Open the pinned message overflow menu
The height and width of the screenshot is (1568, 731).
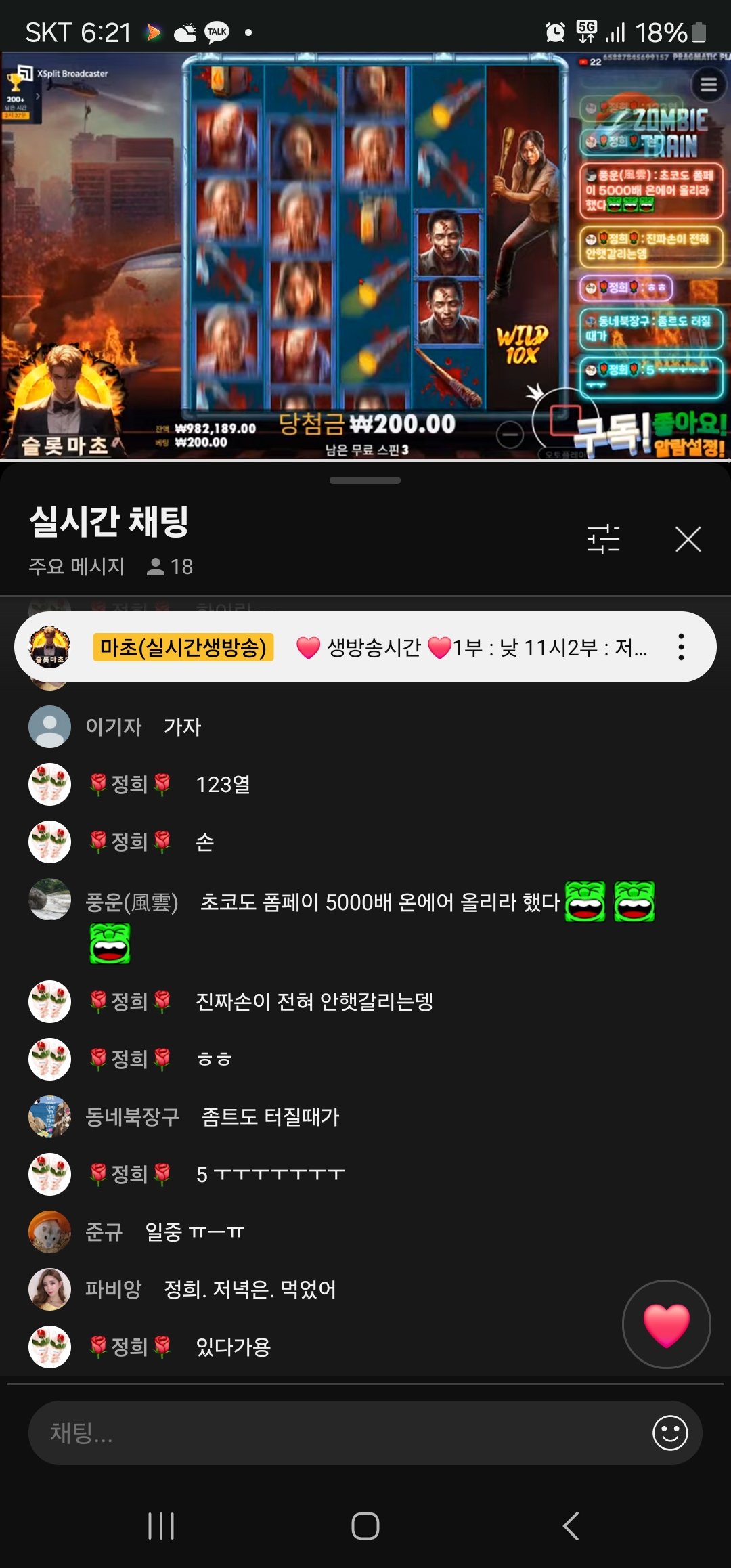[681, 647]
